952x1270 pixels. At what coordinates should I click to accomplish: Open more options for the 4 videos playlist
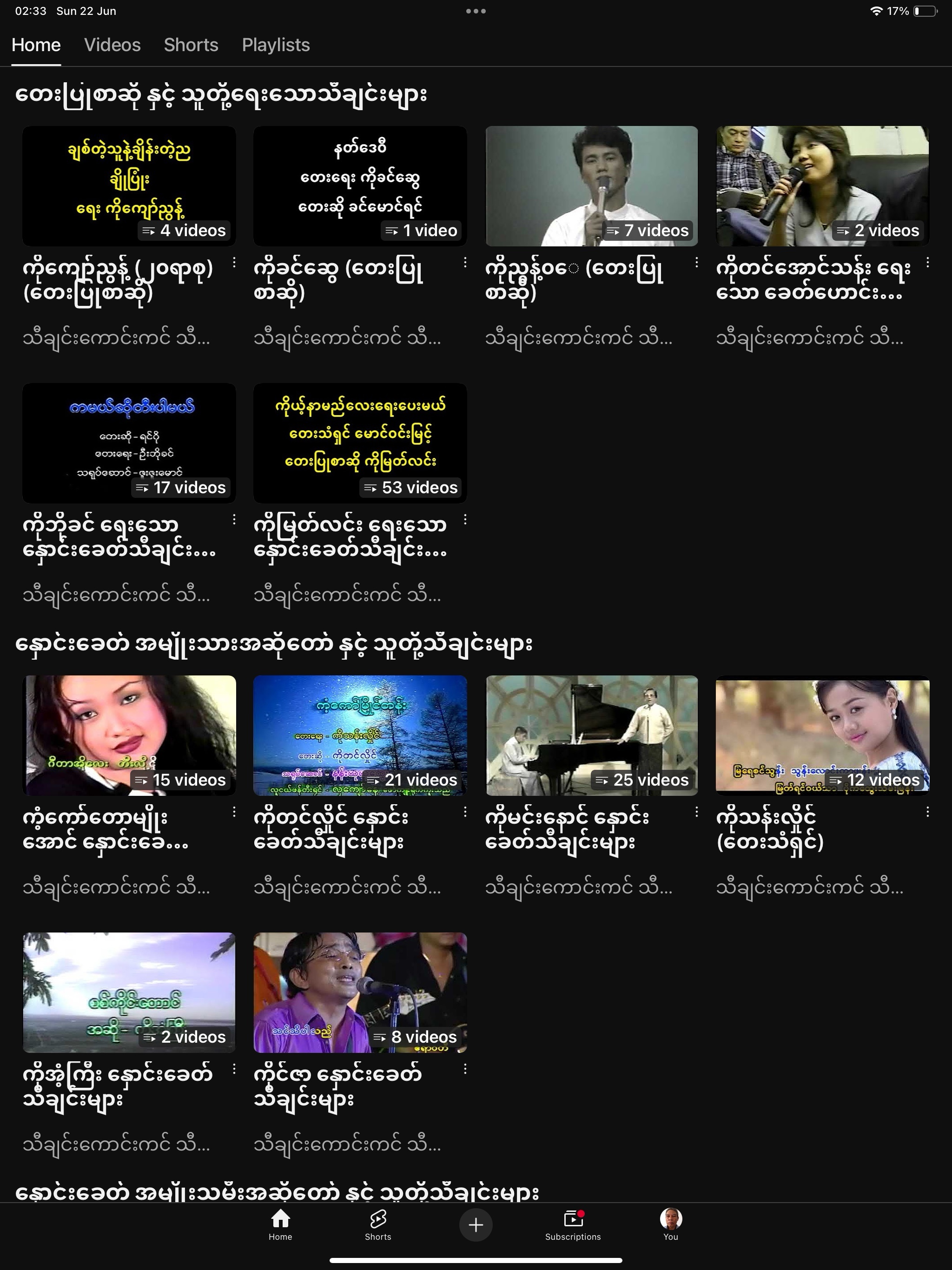click(234, 262)
